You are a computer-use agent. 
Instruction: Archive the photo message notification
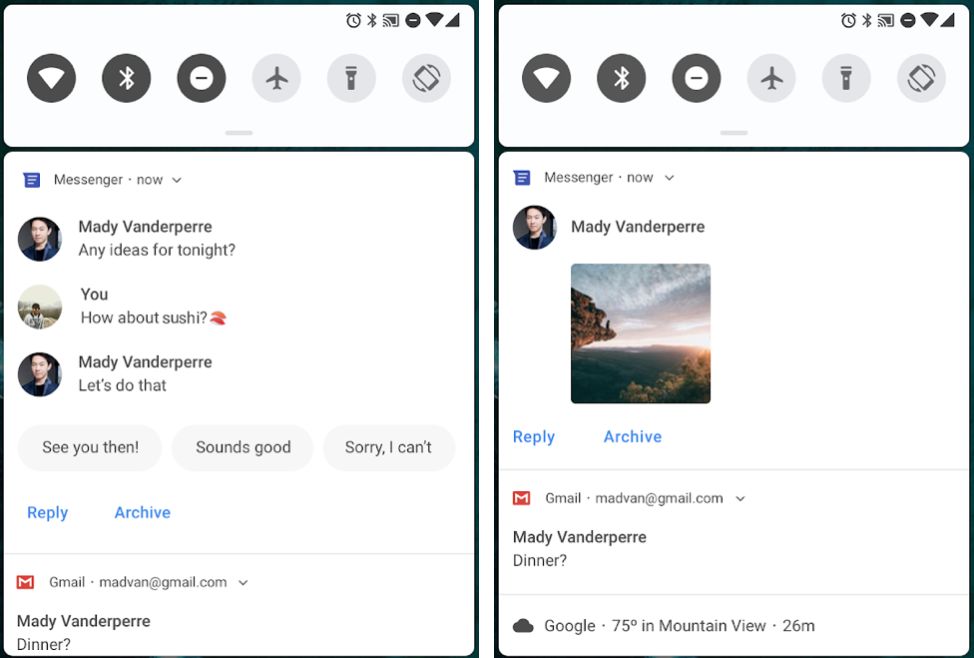(632, 437)
